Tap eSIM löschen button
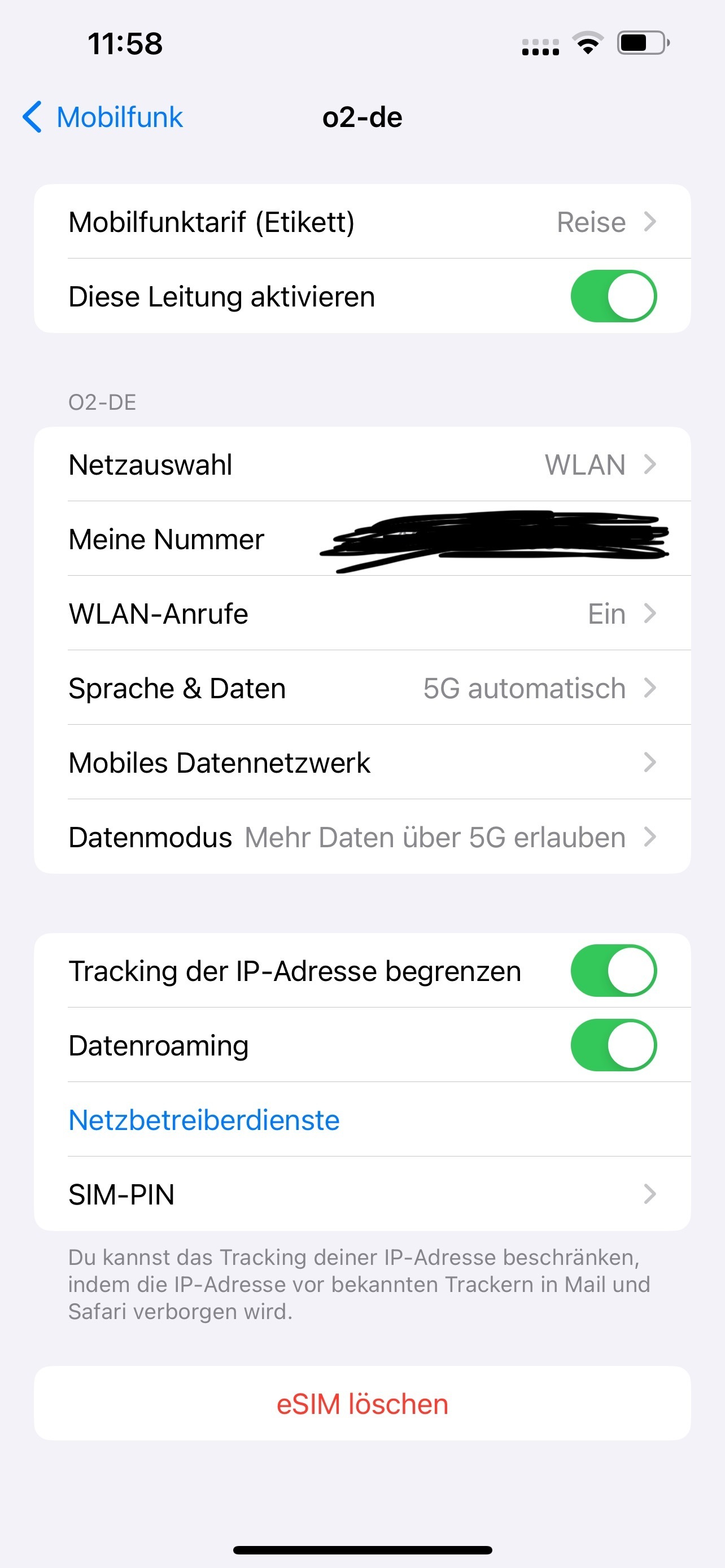725x1568 pixels. (362, 1404)
